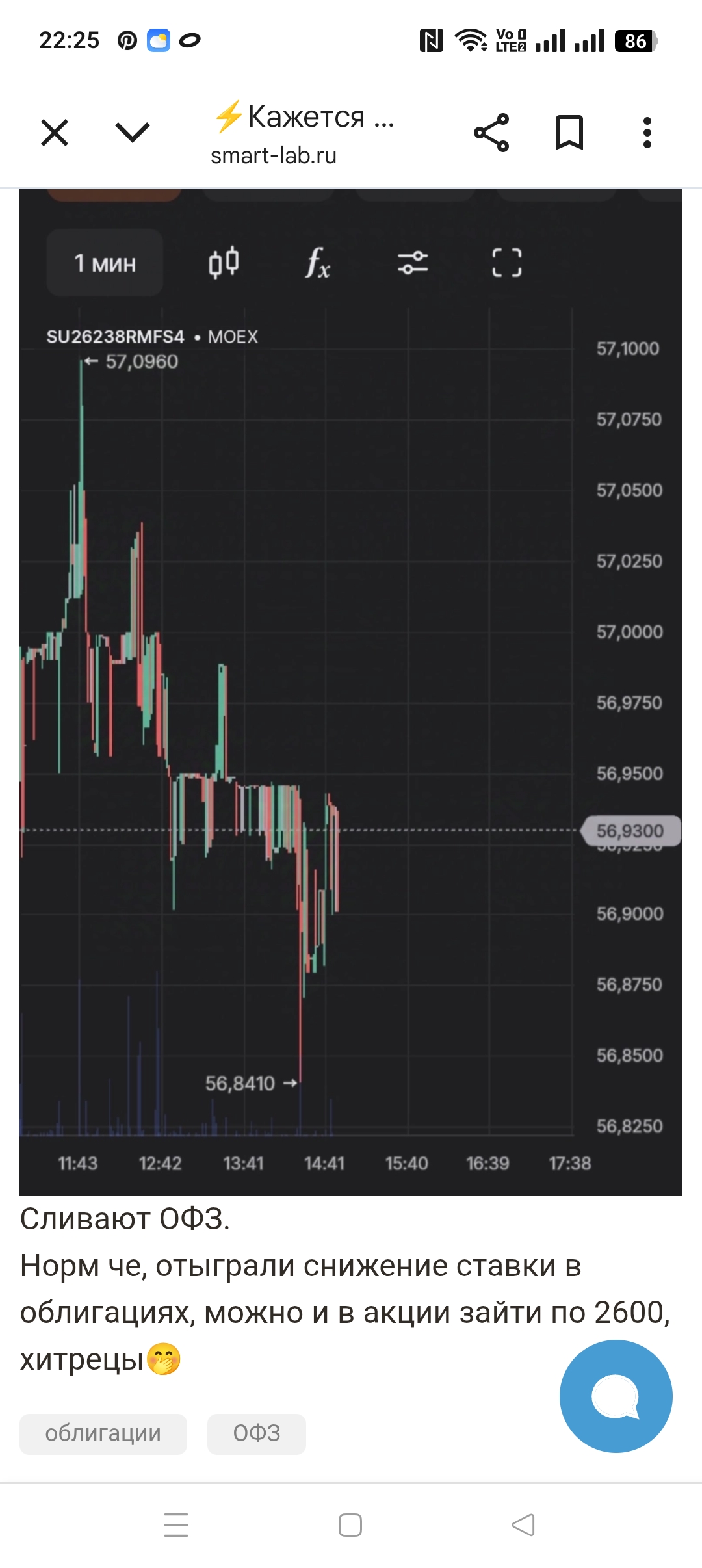Open the three-dot overflow menu
This screenshot has width=702, height=1568.
(x=647, y=133)
